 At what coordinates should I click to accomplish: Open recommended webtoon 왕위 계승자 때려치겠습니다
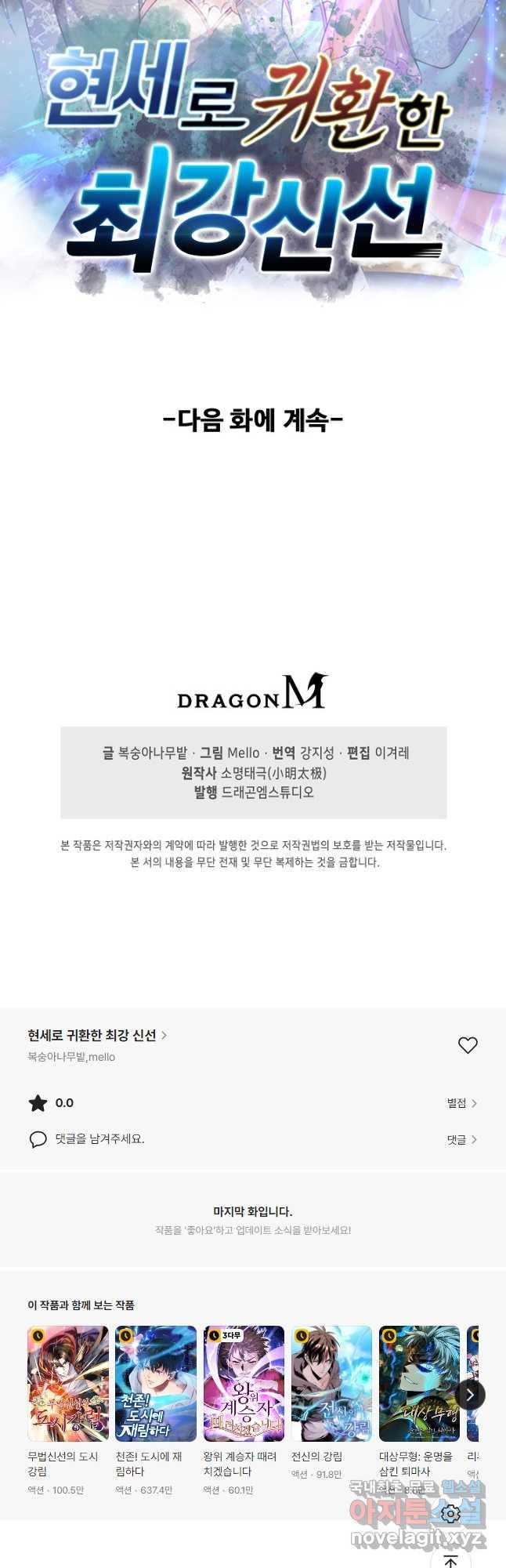[x=244, y=1384]
